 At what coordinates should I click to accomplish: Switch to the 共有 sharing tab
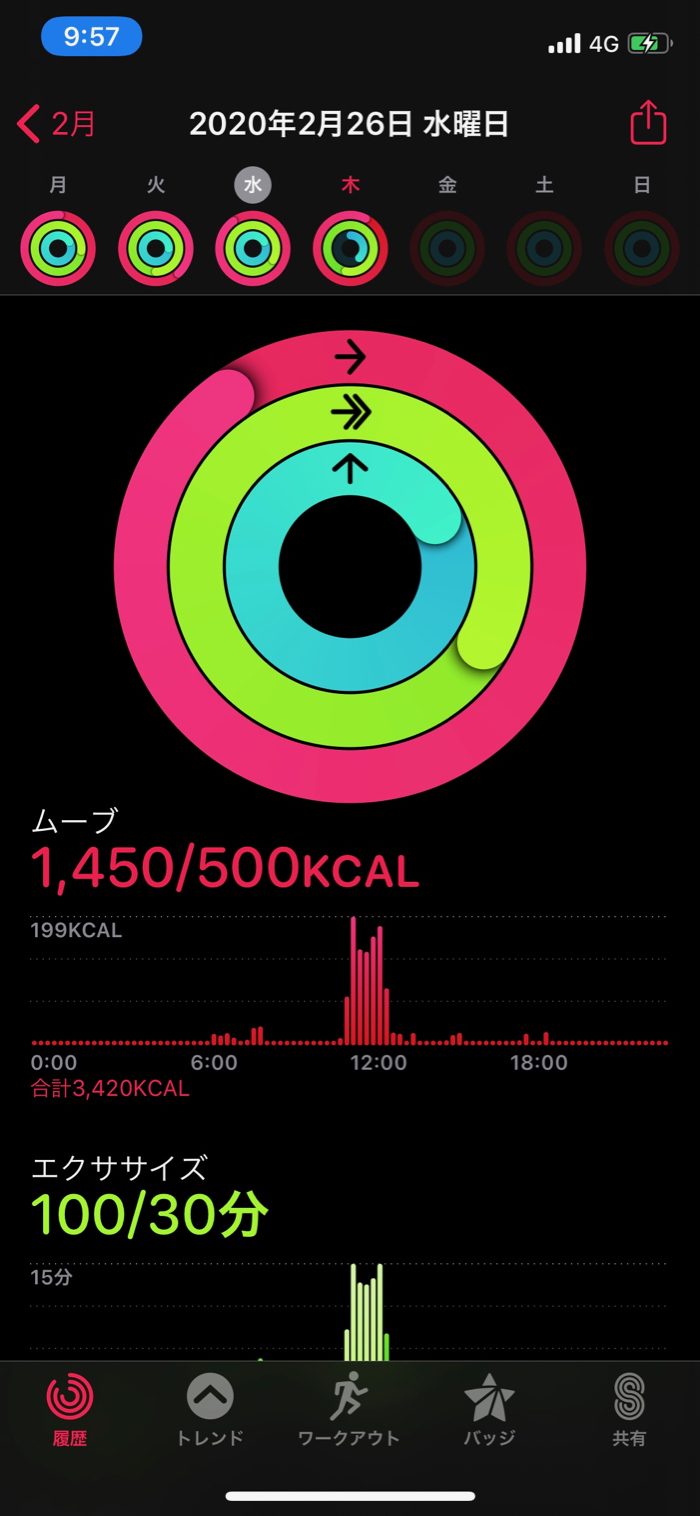(629, 1410)
